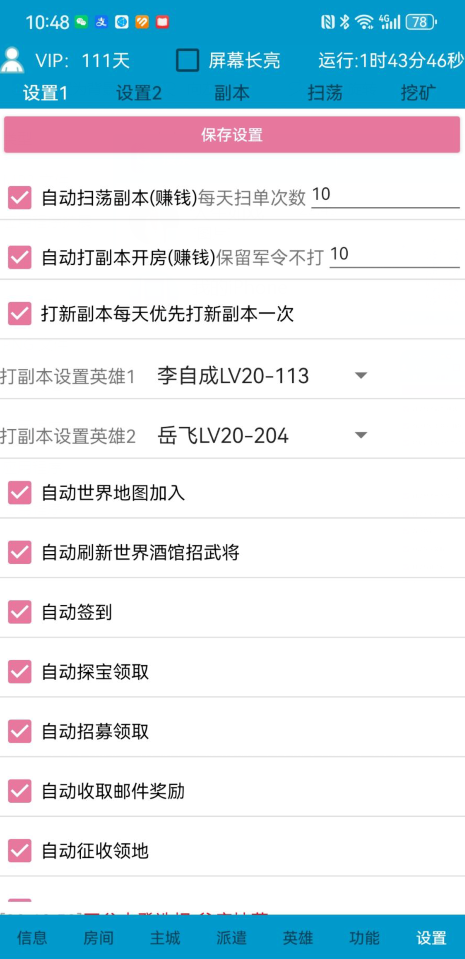Go to the 挖矿 tab

click(x=418, y=94)
